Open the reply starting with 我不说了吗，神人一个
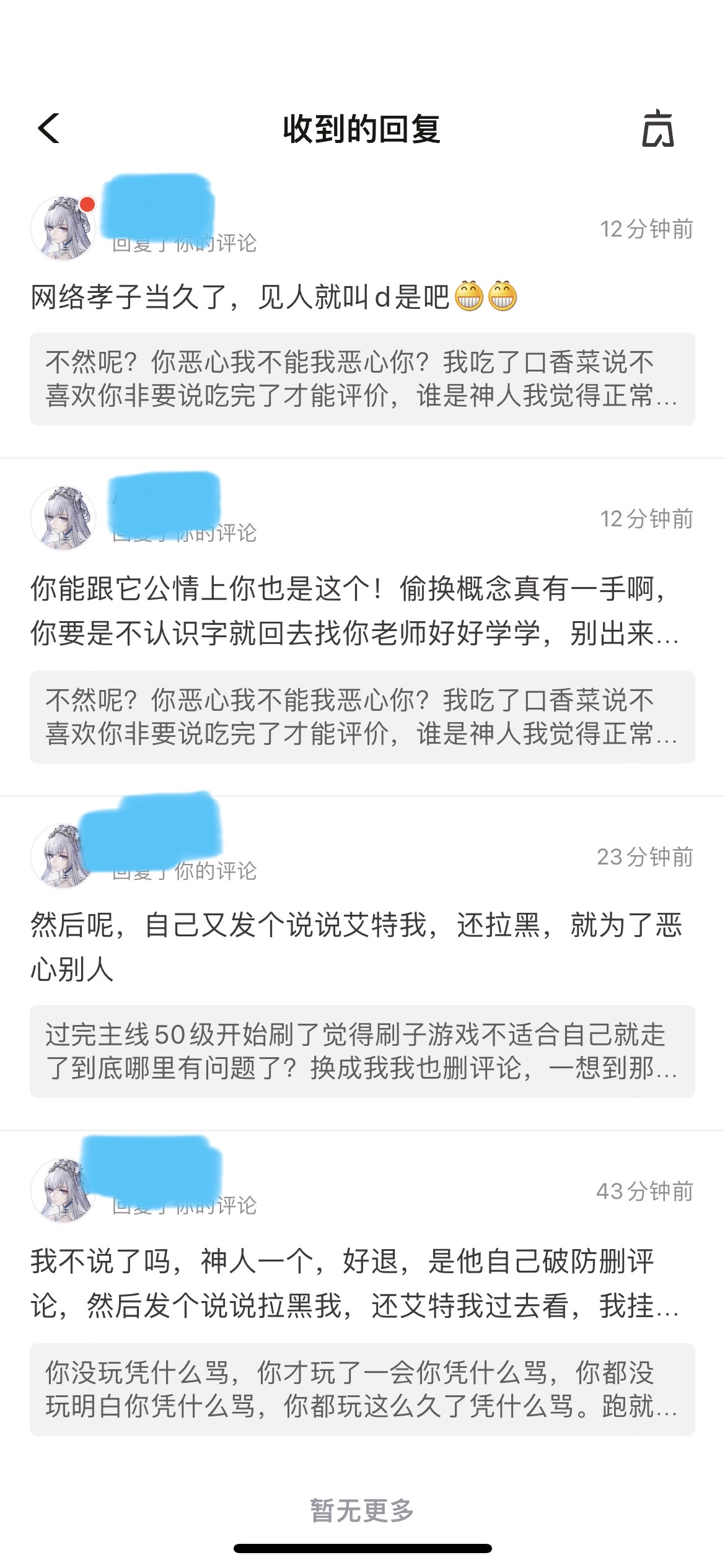725x1568 pixels. (x=353, y=1283)
